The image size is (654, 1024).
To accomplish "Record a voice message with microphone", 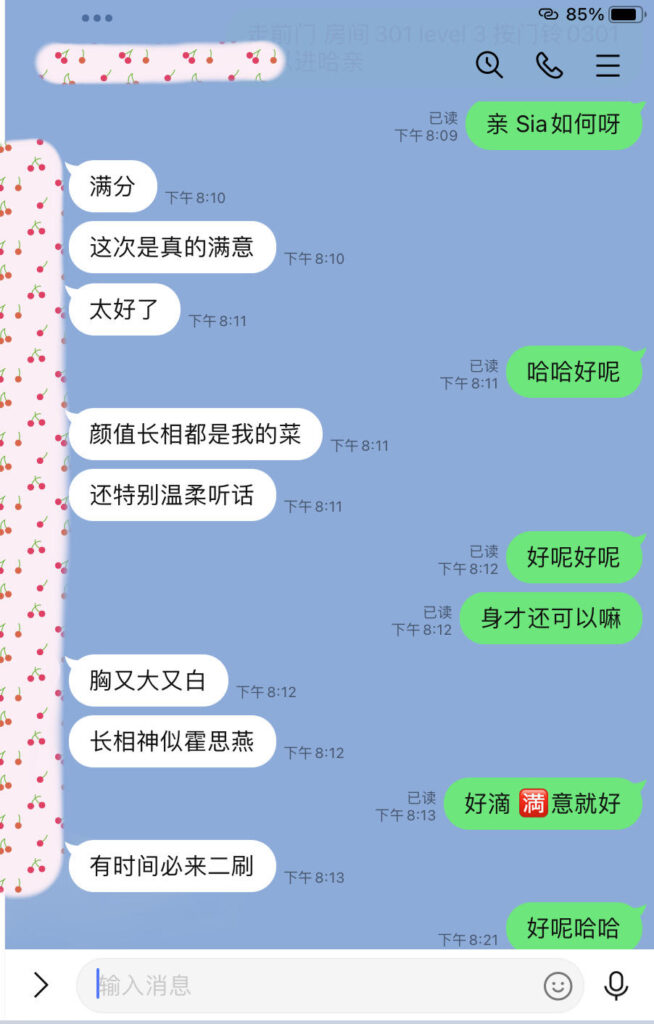I will [x=616, y=985].
